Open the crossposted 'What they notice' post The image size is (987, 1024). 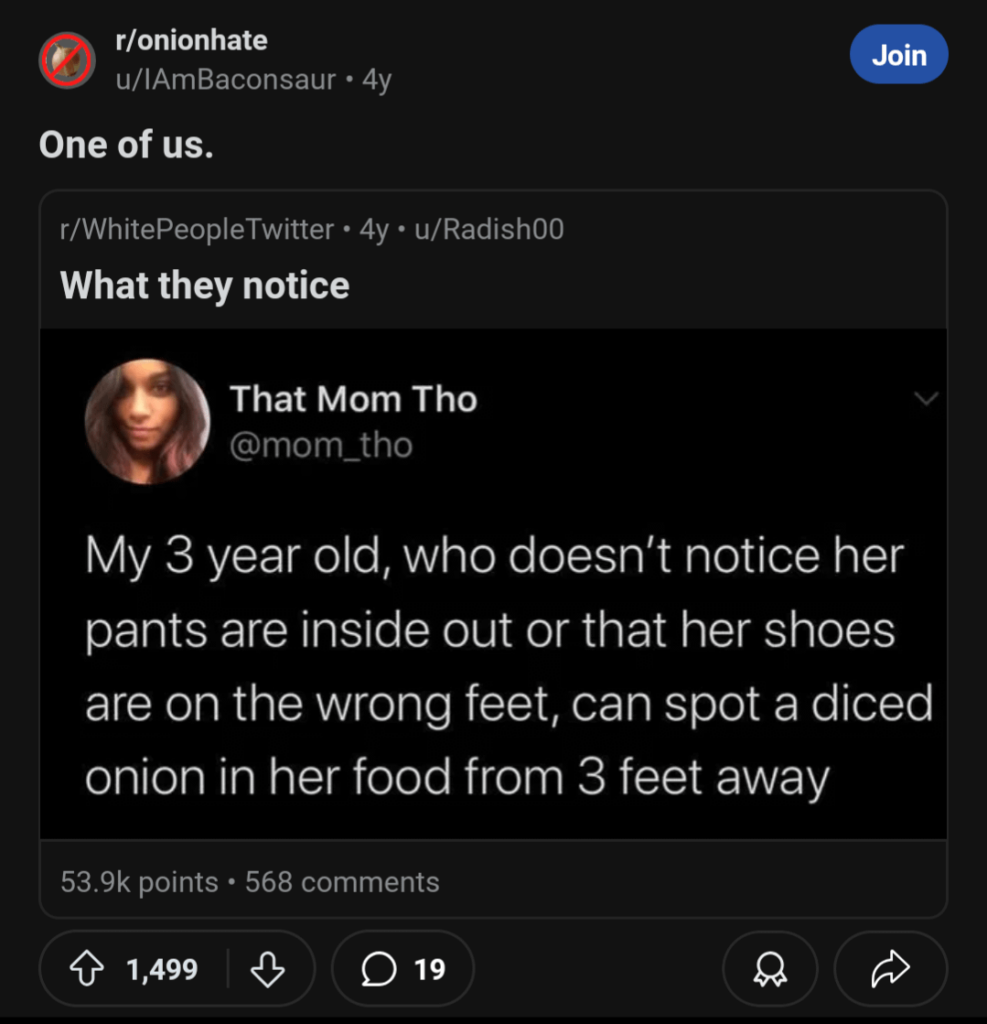coord(205,285)
